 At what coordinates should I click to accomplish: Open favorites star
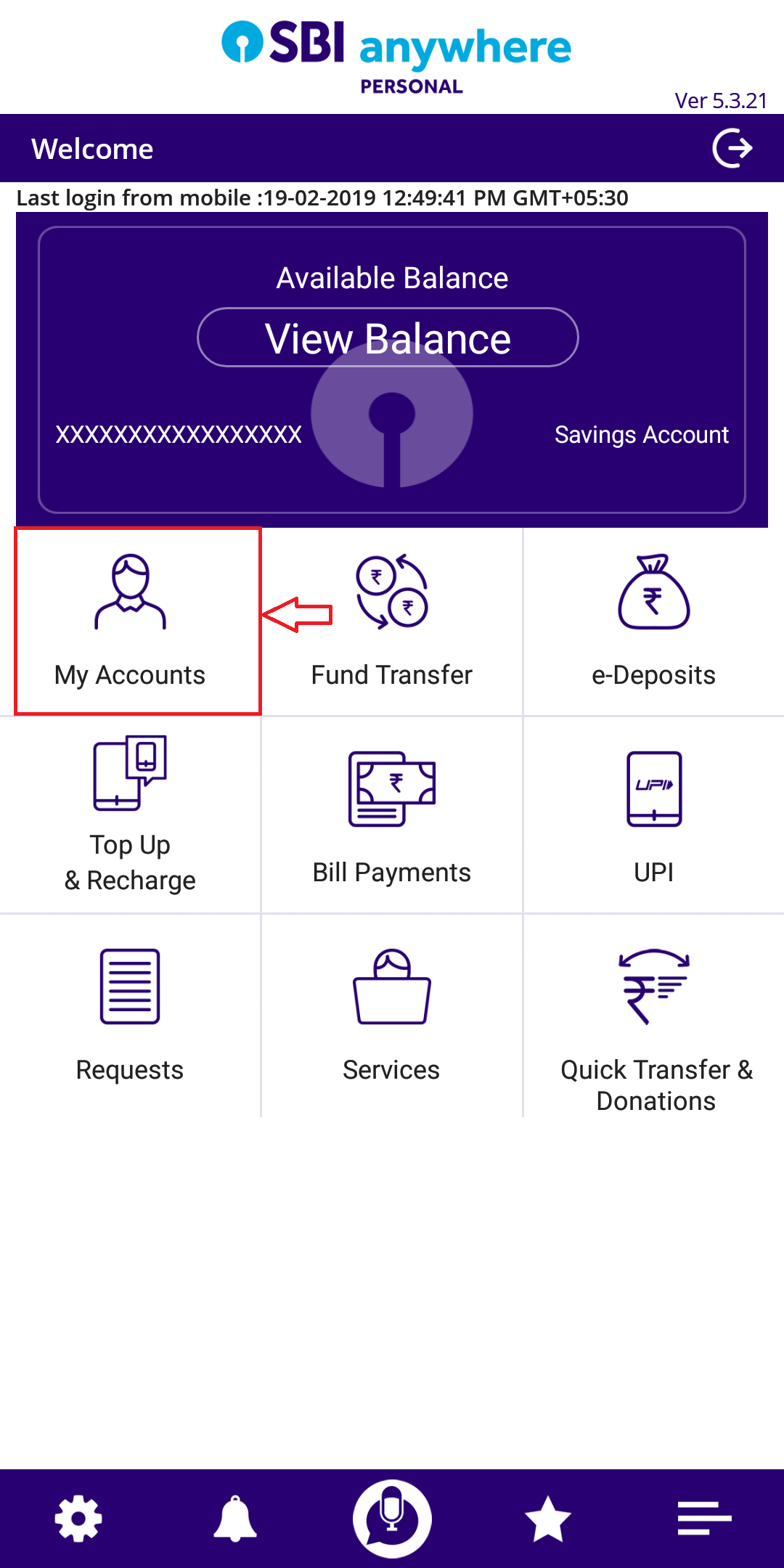[548, 1519]
